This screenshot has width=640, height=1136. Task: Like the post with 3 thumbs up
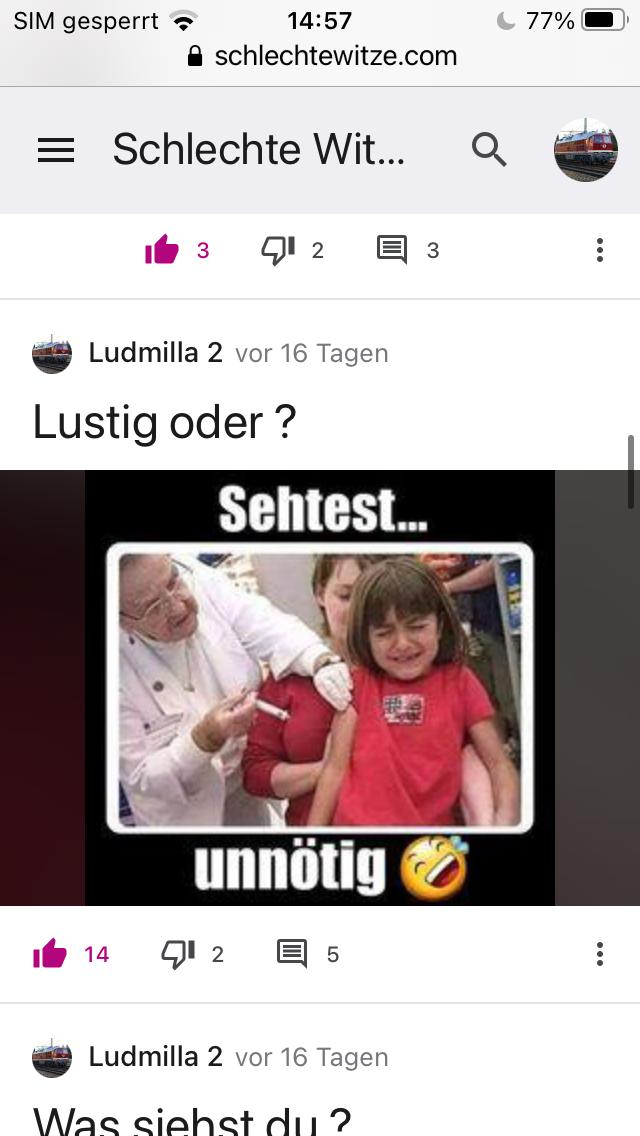click(x=162, y=250)
